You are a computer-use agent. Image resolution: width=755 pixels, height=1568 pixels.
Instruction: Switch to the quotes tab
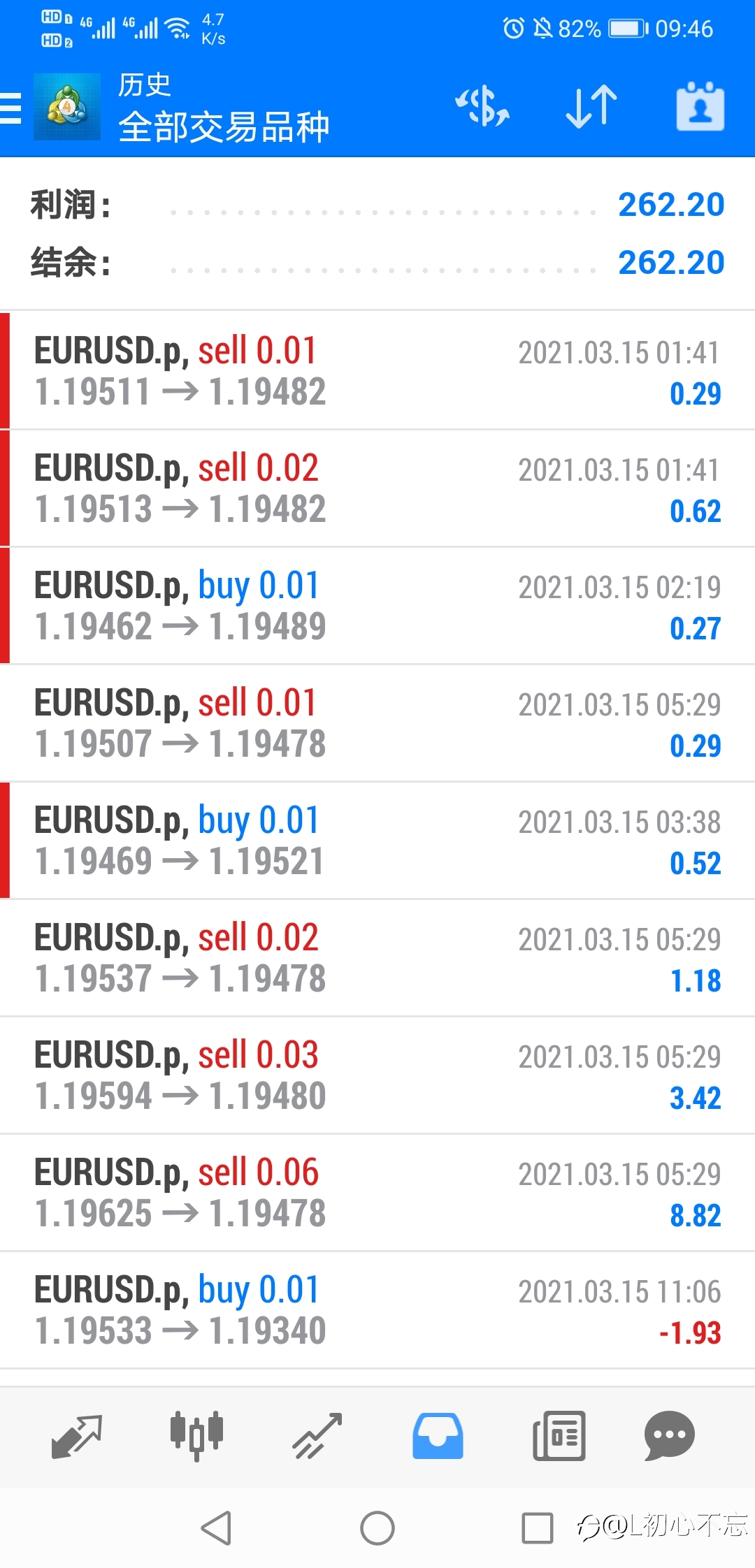[x=77, y=1437]
